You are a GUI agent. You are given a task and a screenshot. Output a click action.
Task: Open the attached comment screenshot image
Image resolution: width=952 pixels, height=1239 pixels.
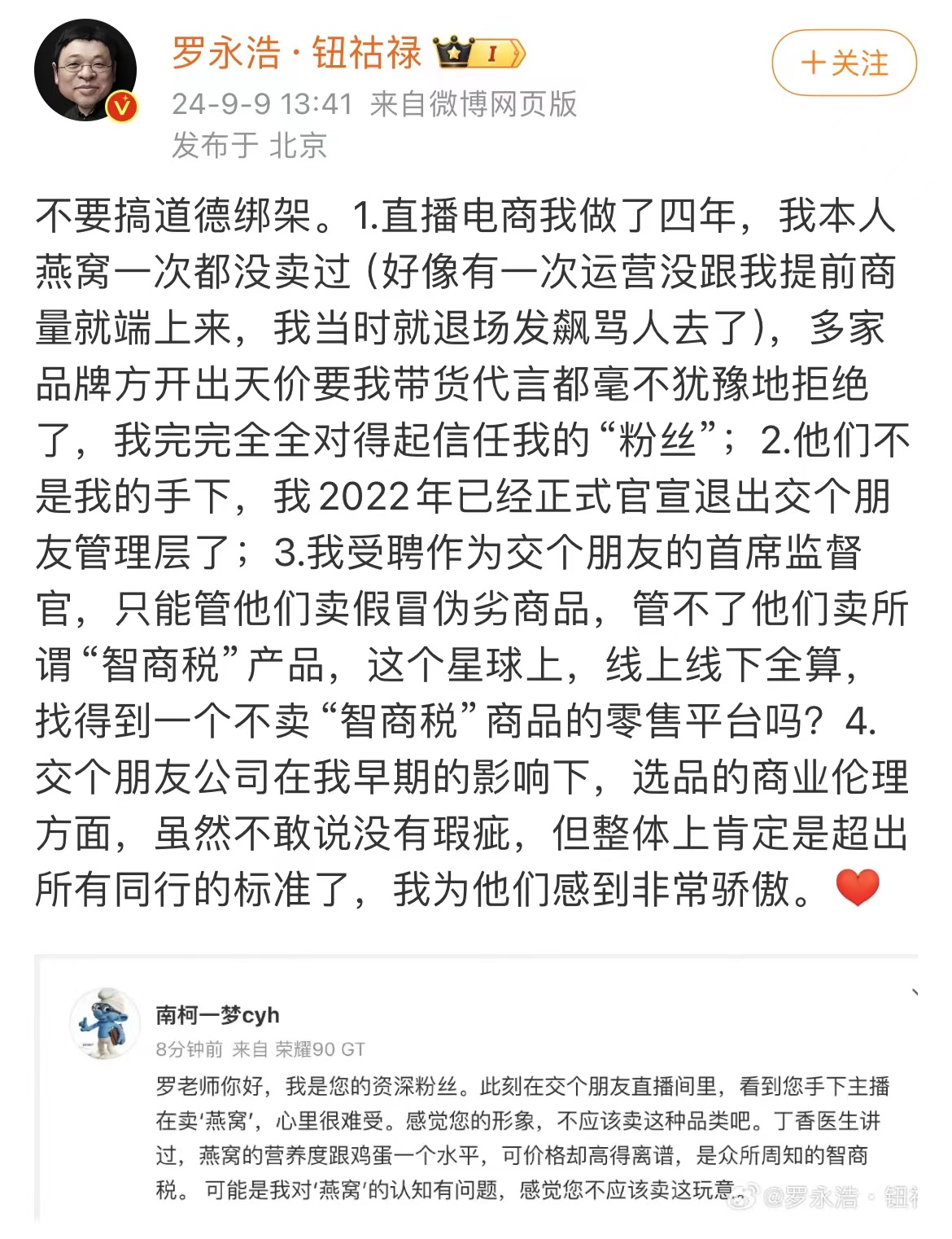[x=476, y=1091]
